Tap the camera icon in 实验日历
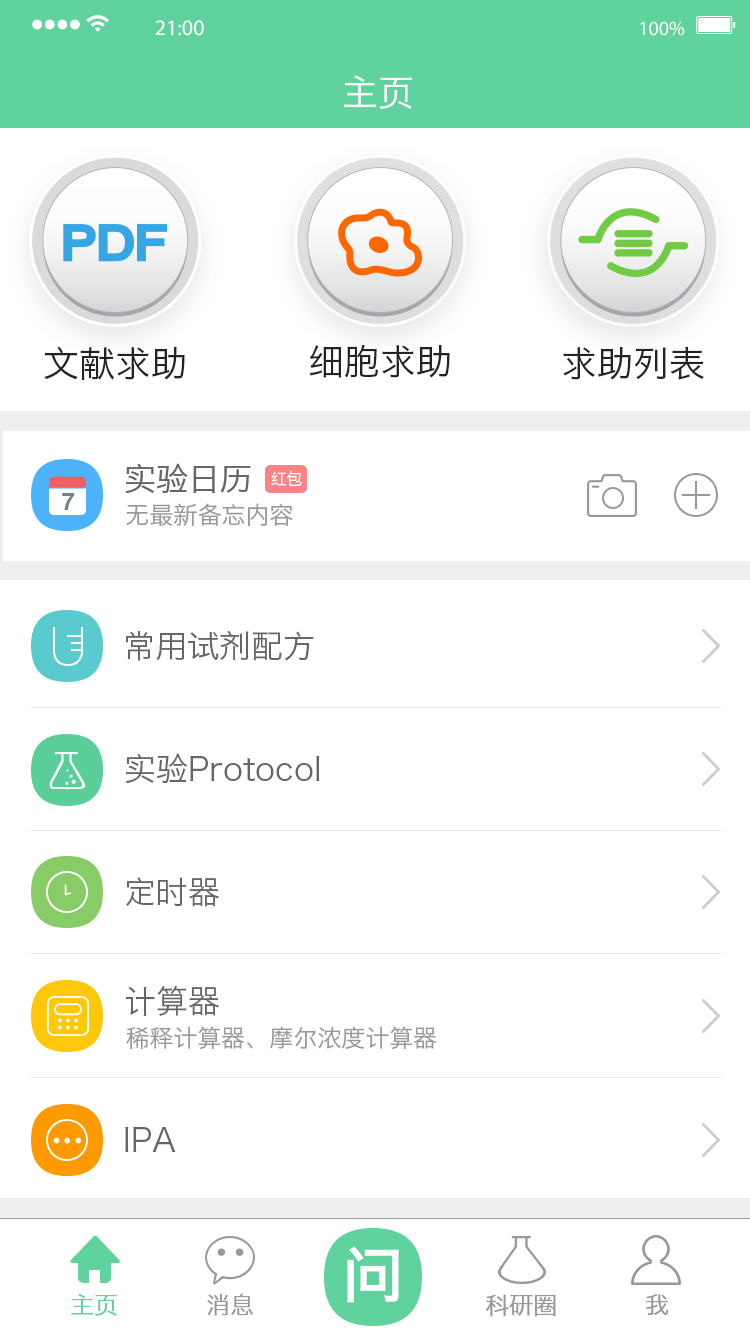 612,495
